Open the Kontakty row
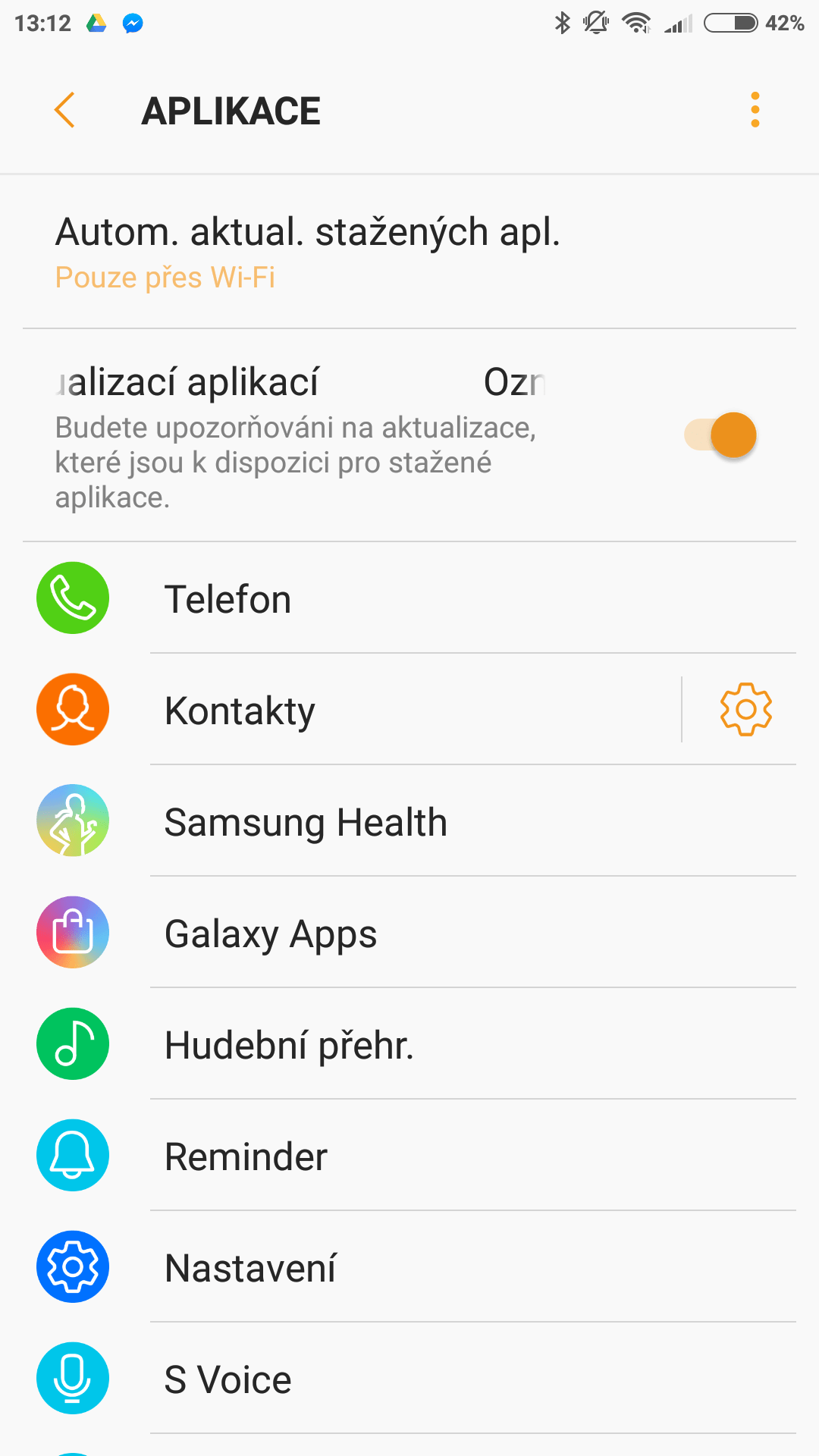 pos(353,710)
